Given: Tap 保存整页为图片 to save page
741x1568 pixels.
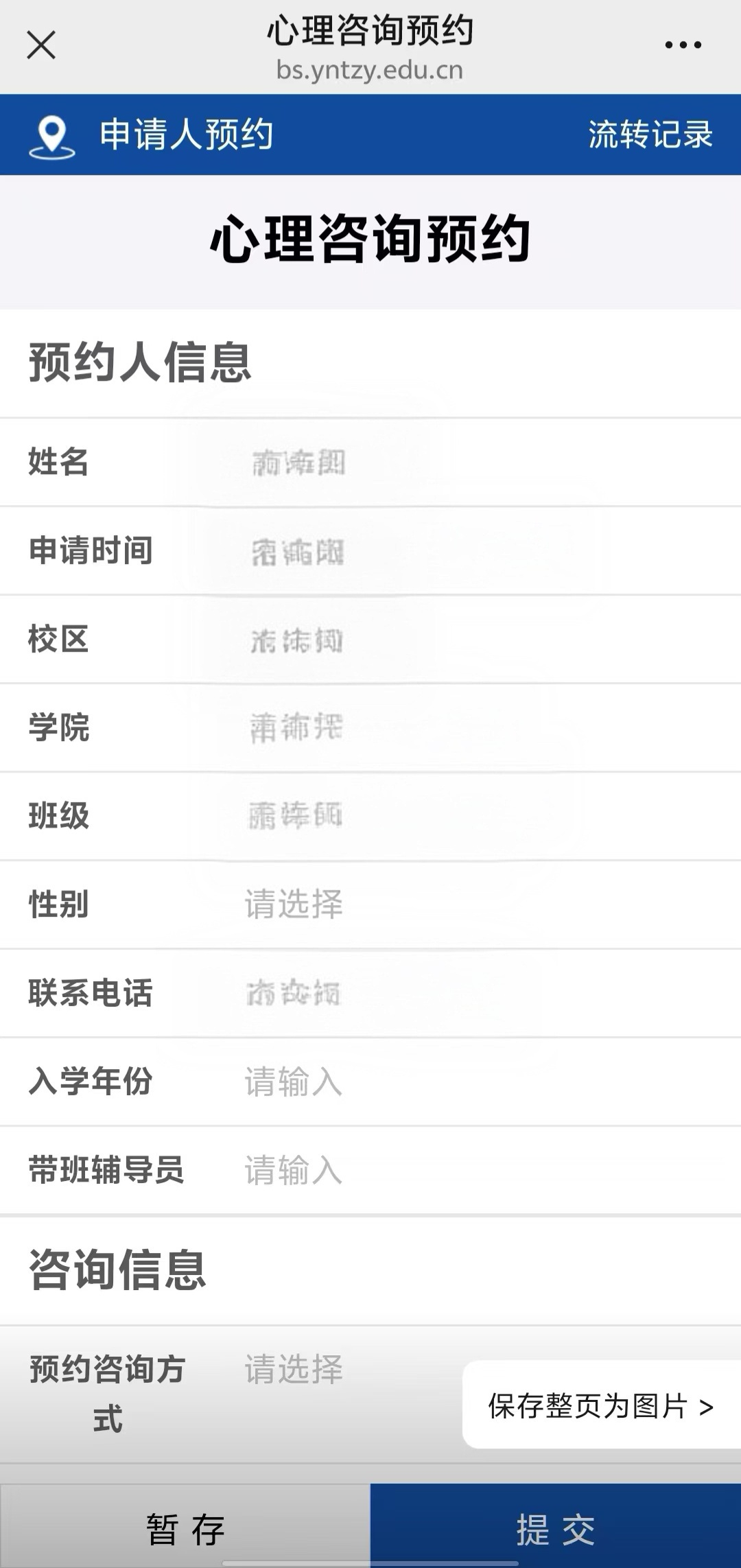Looking at the screenshot, I should 600,1406.
